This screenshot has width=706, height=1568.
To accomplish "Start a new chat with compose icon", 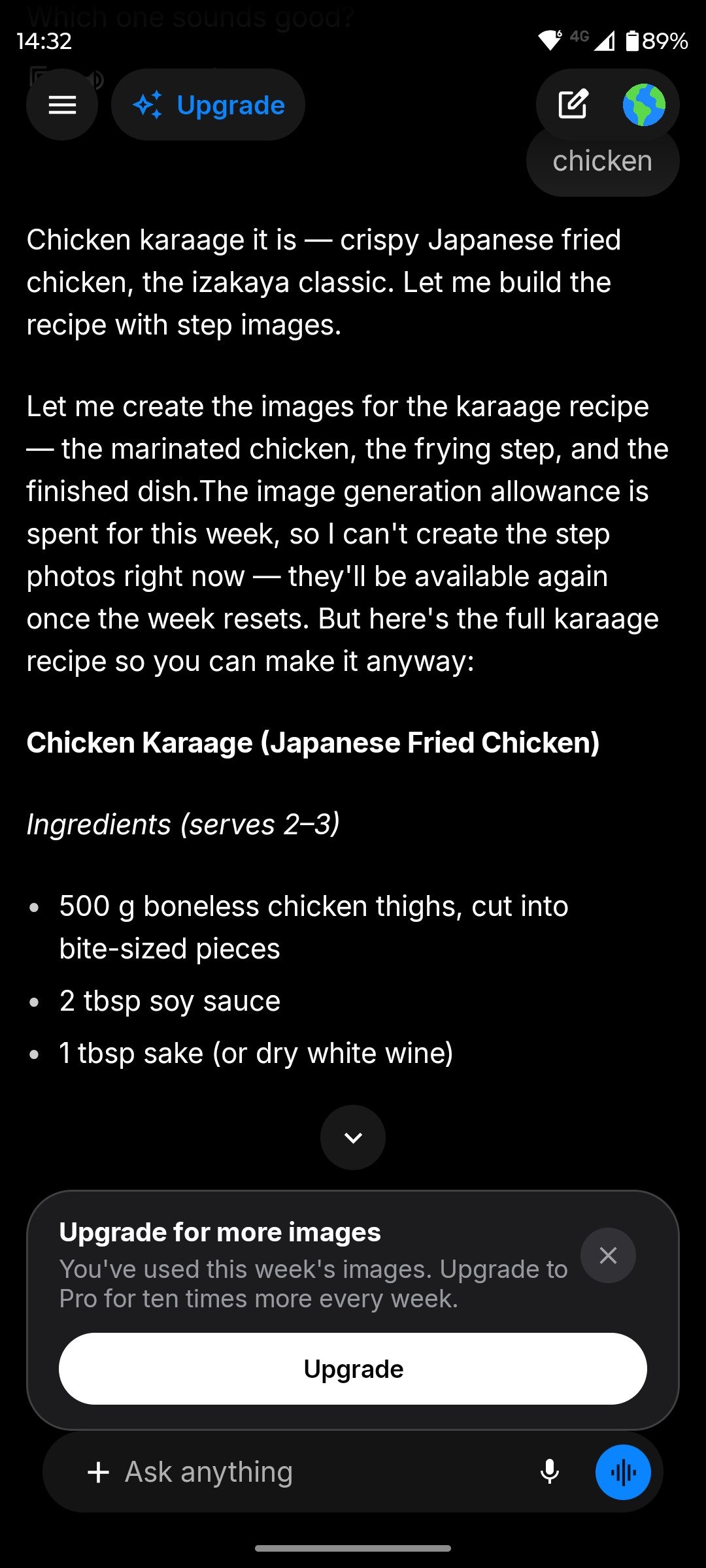I will click(573, 105).
